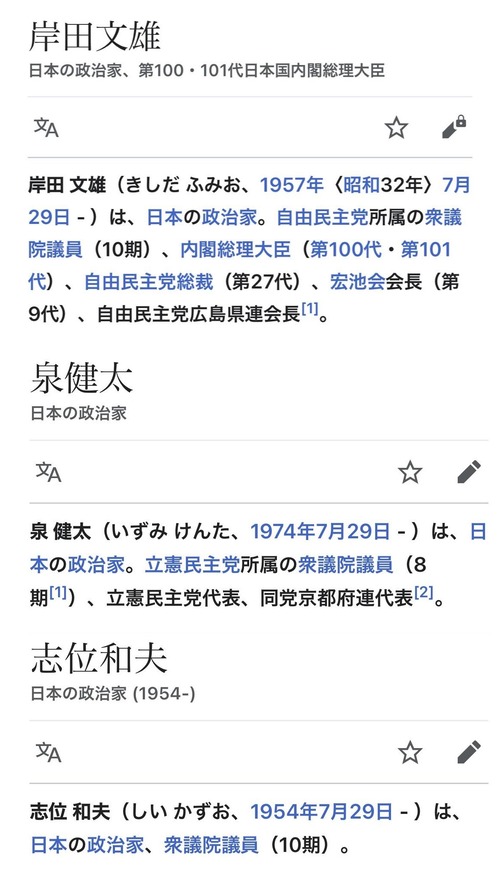Open the 1974年7月29日 date link
500x875 pixels.
[320, 532]
